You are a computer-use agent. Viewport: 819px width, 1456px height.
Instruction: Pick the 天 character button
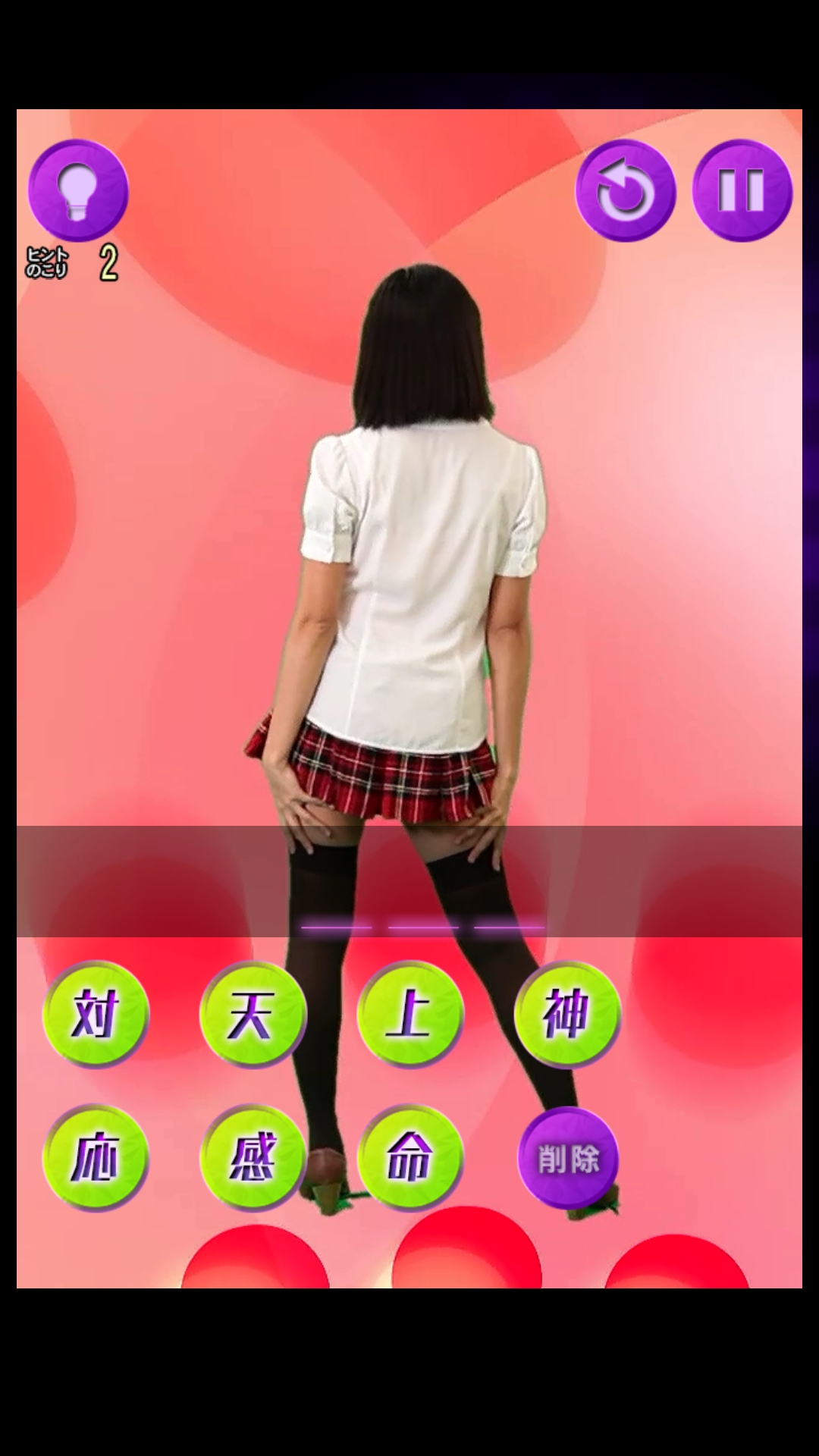pos(253,1014)
